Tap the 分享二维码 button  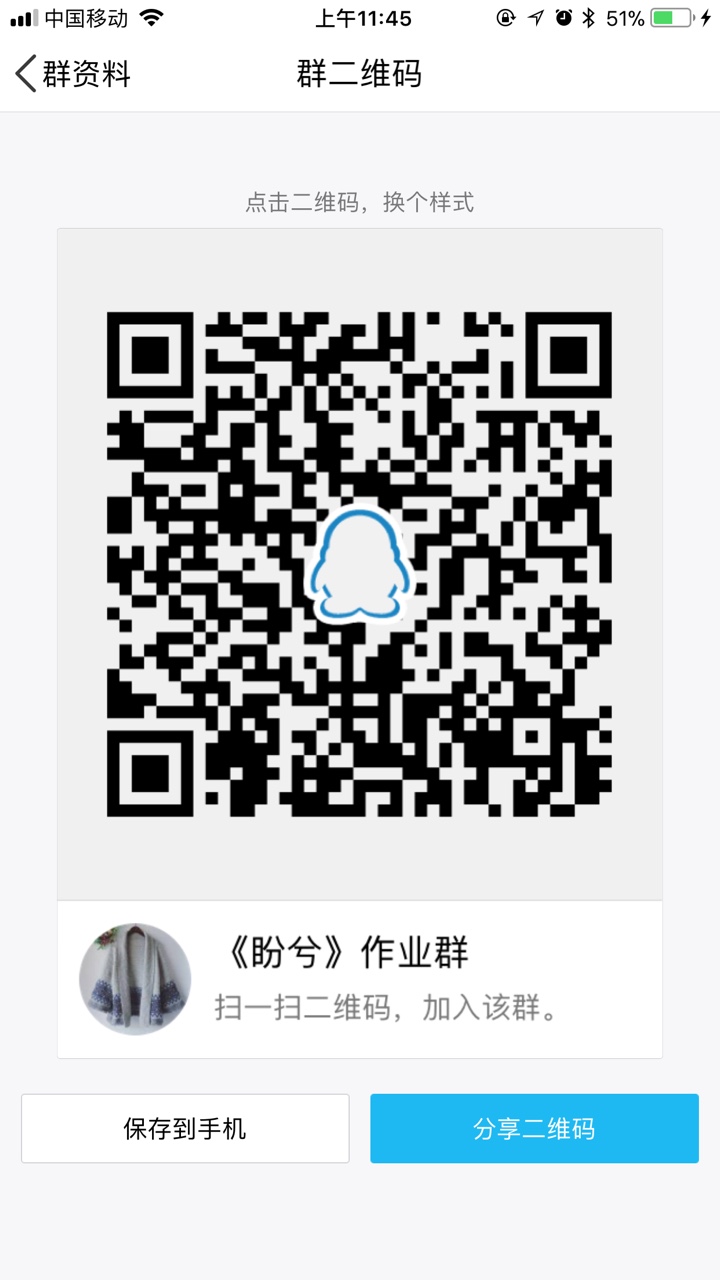[x=534, y=1128]
